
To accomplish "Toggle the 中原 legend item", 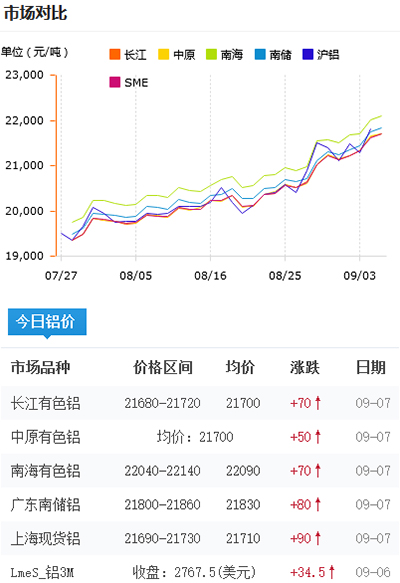I will (x=177, y=55).
